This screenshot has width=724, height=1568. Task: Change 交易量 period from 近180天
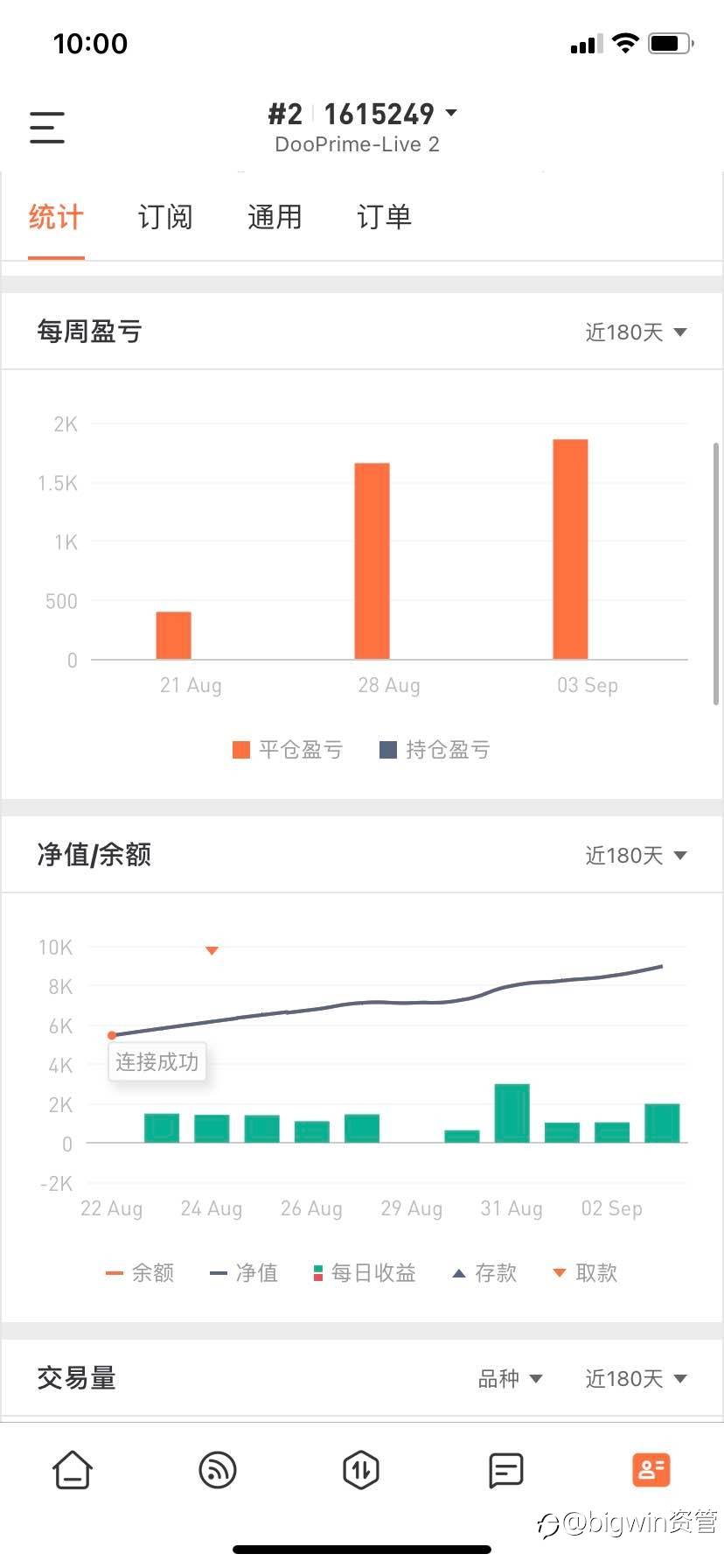click(636, 1378)
